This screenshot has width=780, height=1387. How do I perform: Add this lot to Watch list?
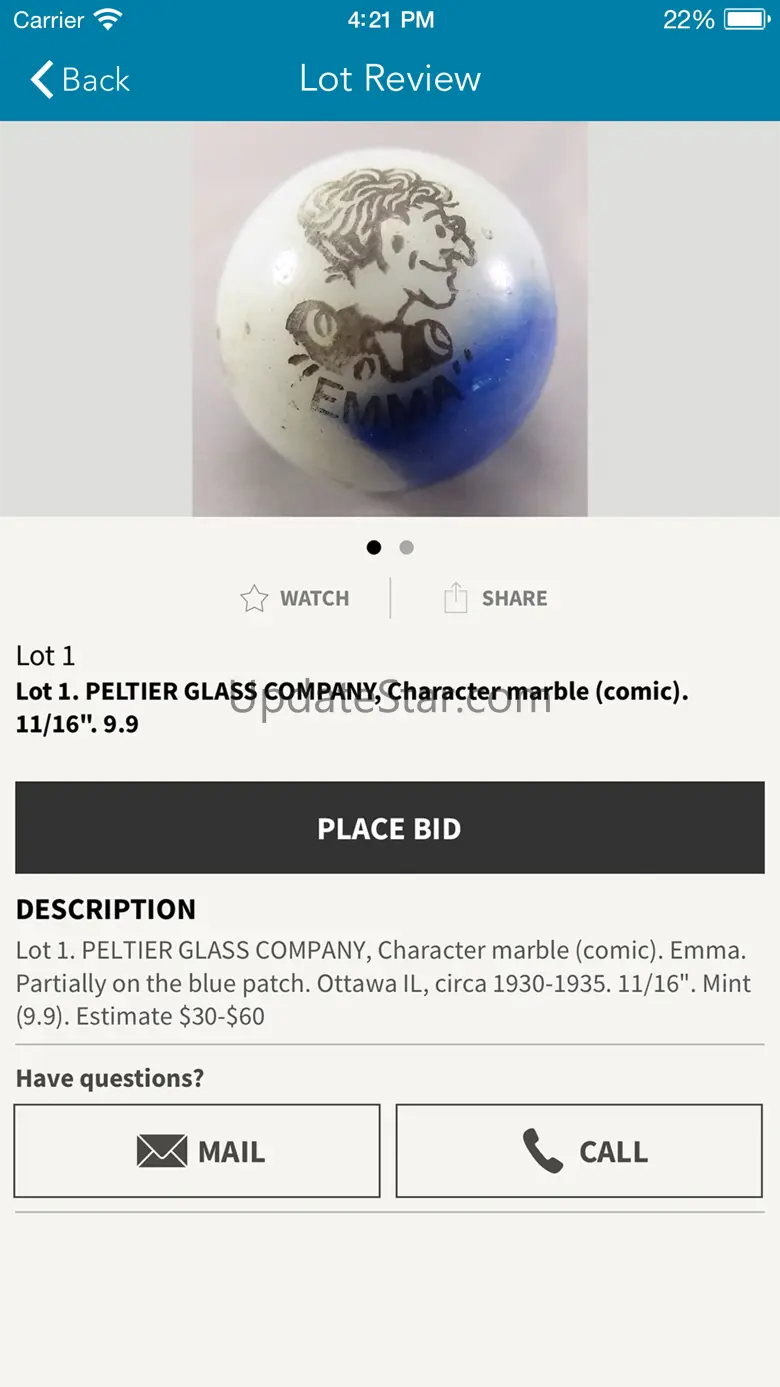[295, 598]
